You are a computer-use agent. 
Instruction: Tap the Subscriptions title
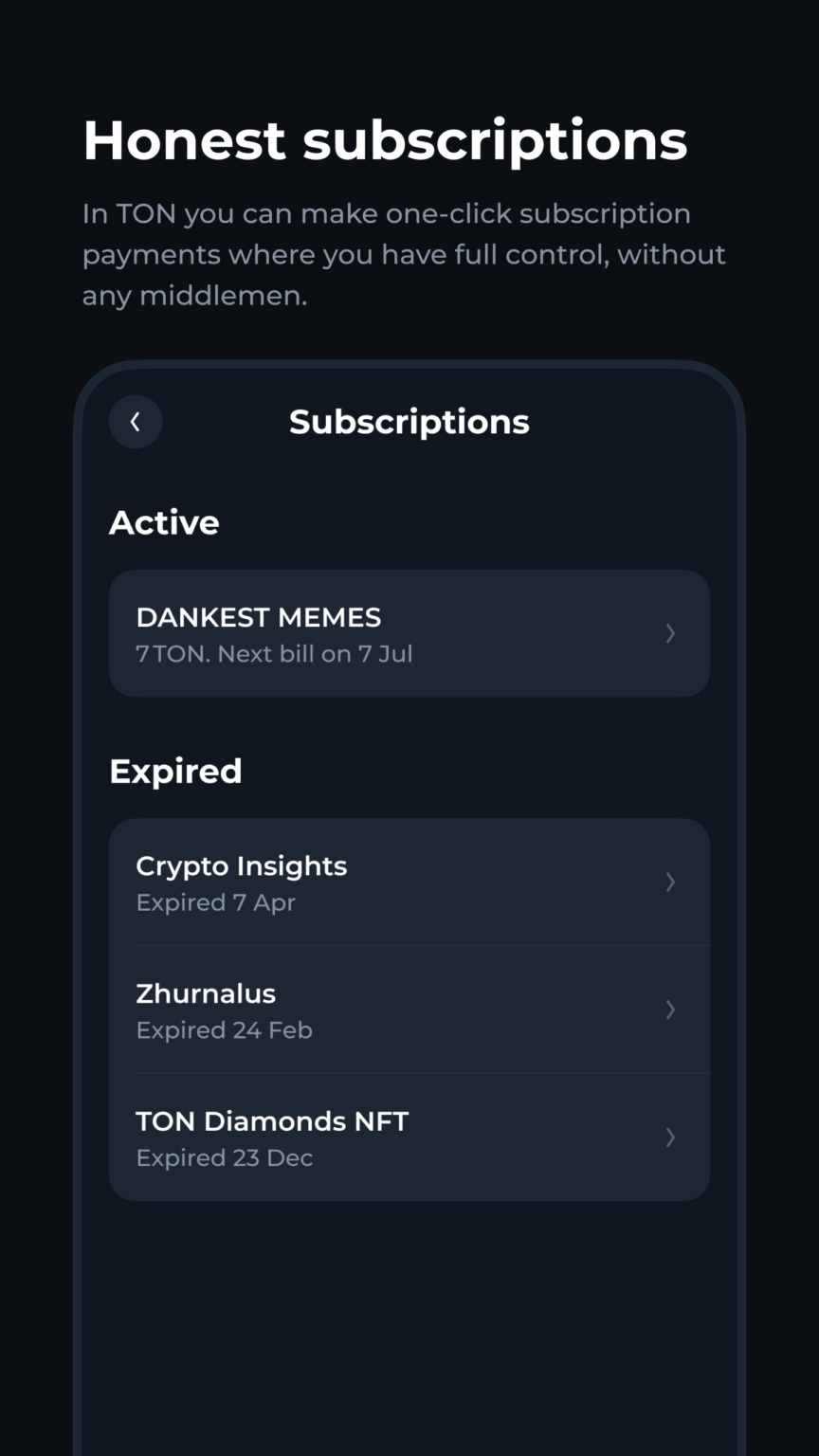tap(409, 422)
